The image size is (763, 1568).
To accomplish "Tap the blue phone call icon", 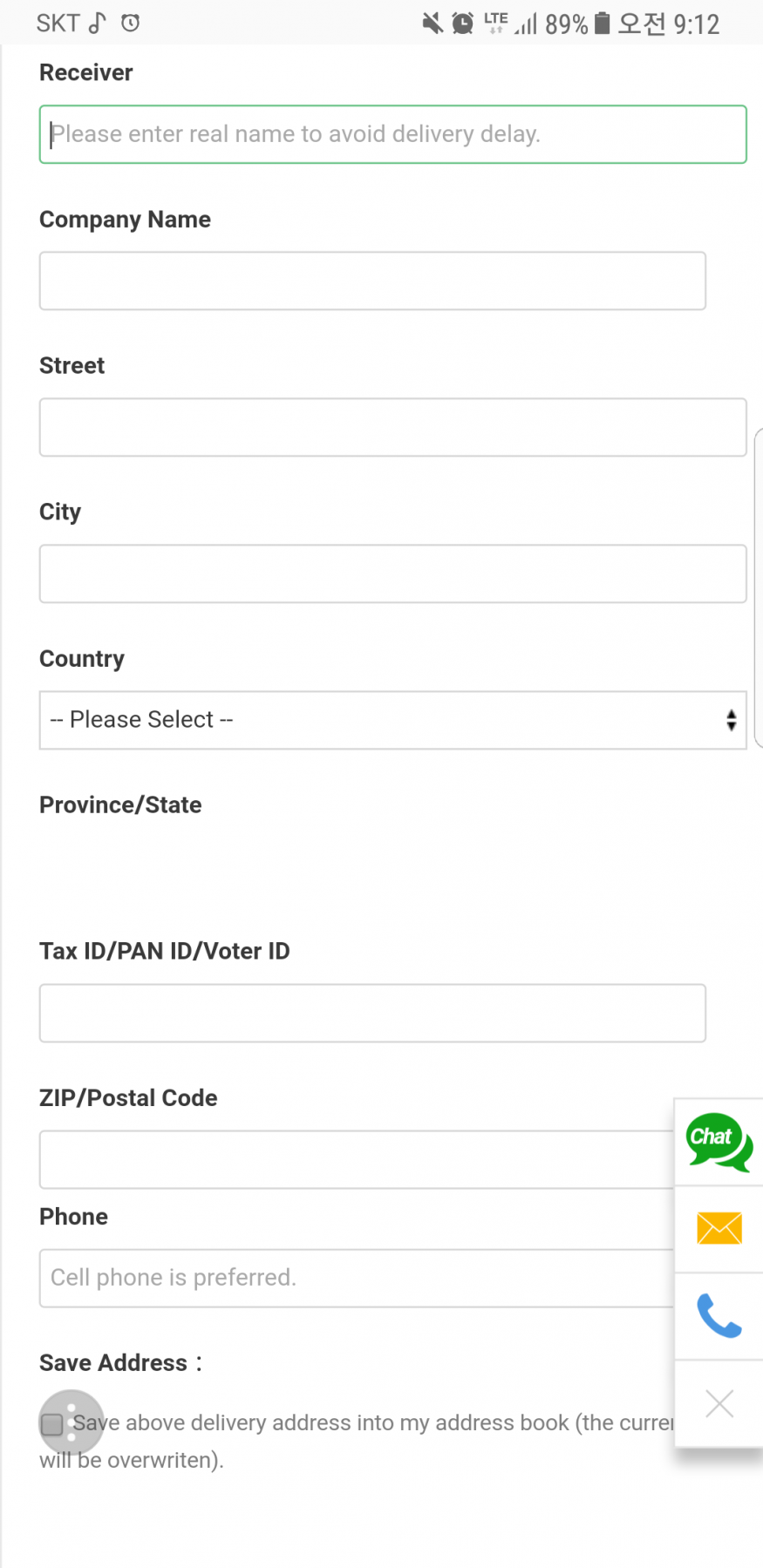I will tap(719, 1315).
